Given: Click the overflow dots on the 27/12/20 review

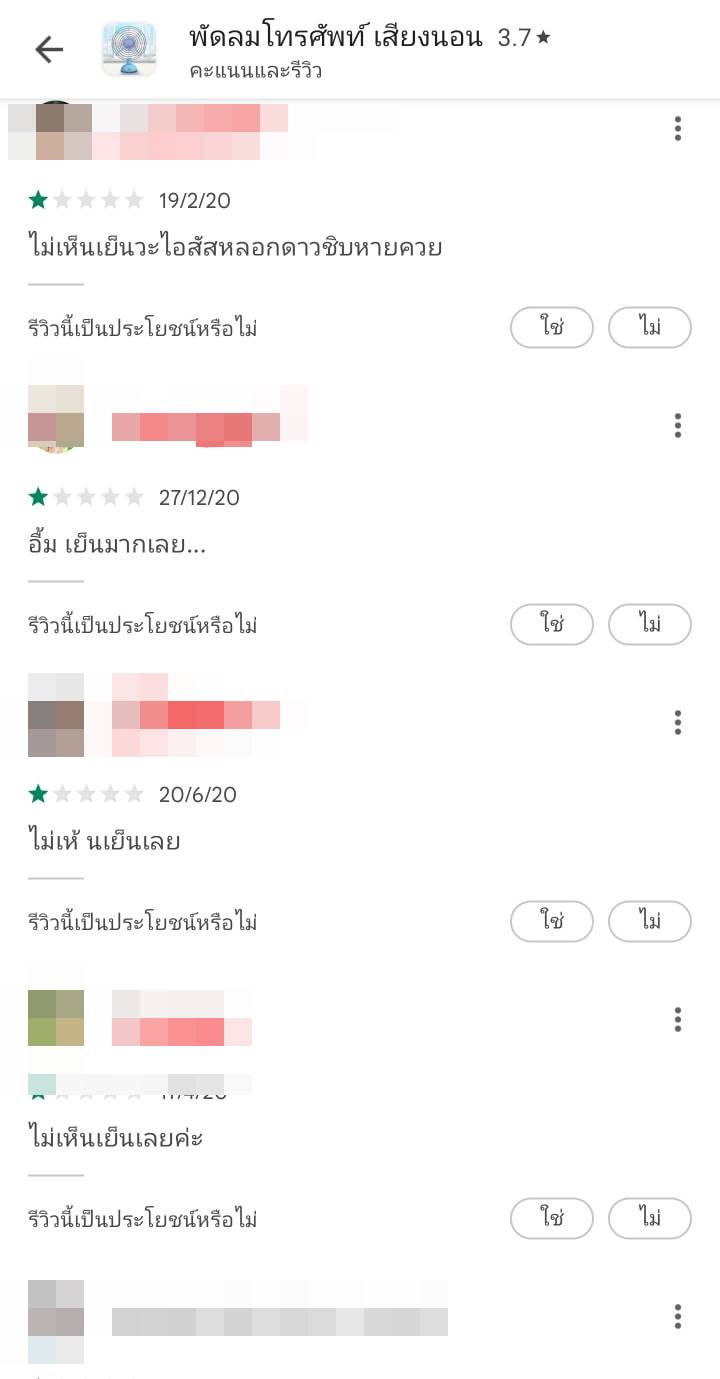Looking at the screenshot, I should pyautogui.click(x=678, y=425).
